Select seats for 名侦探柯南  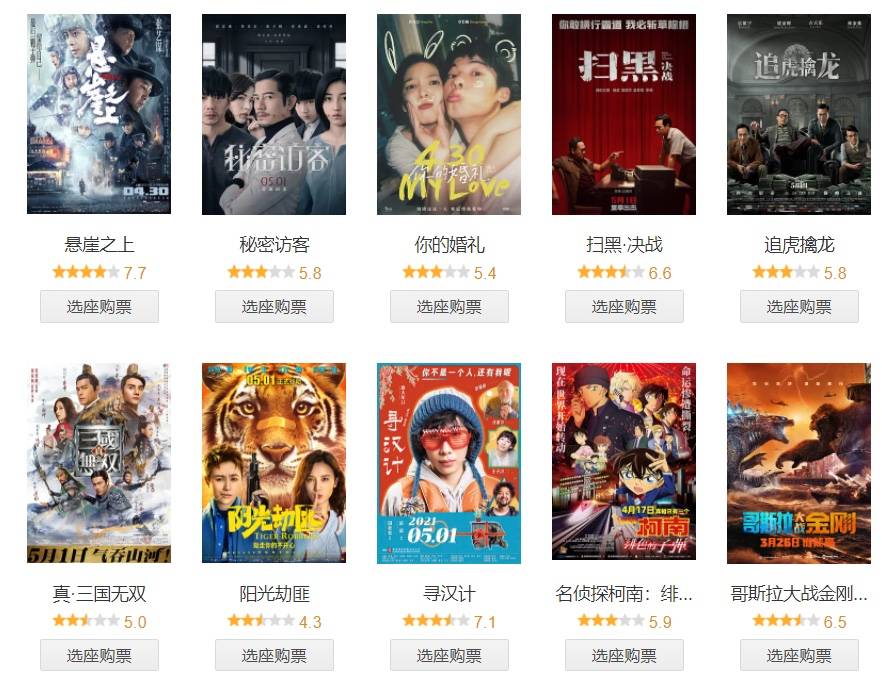click(x=624, y=656)
